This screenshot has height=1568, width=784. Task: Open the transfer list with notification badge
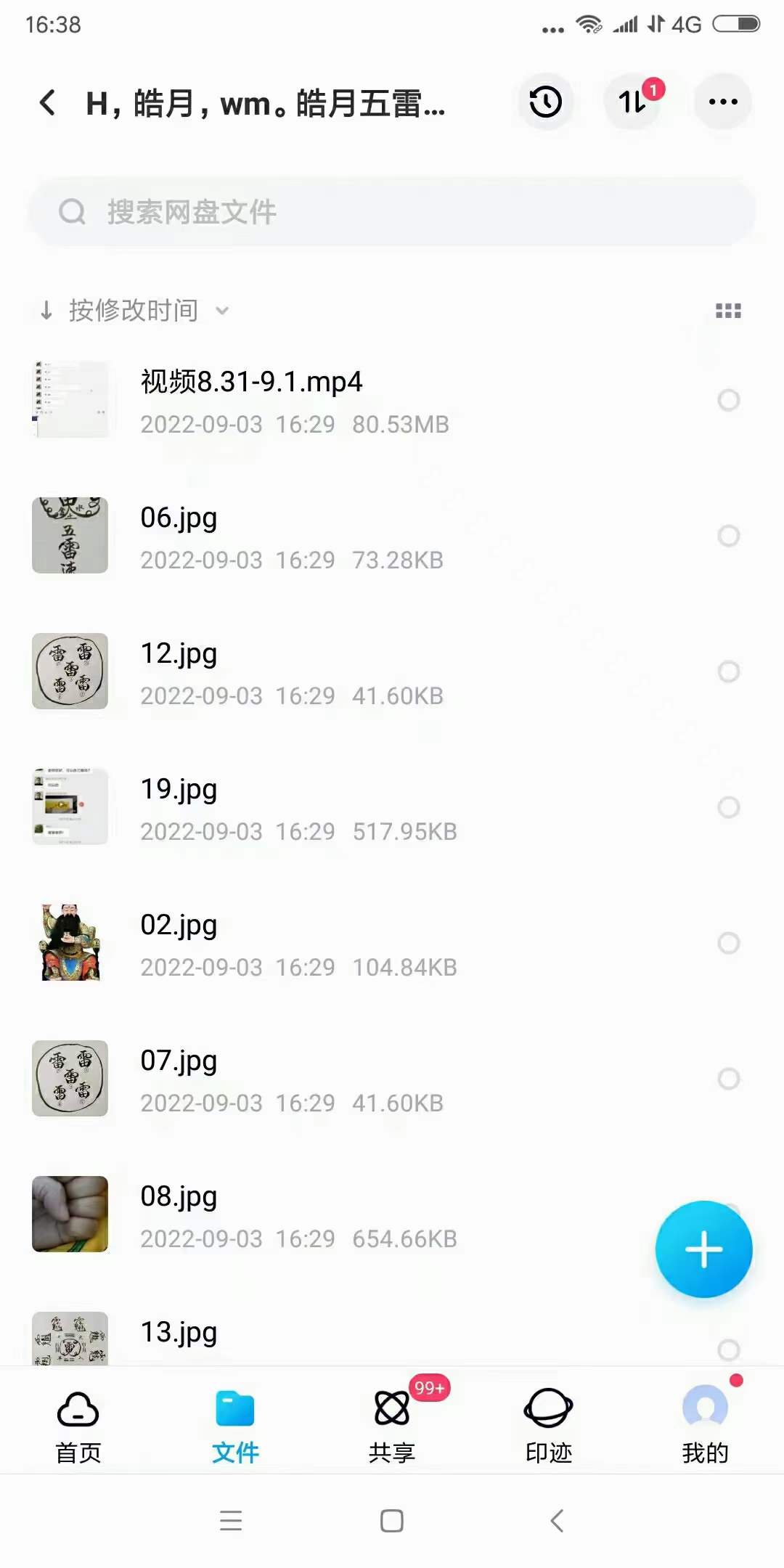(x=631, y=102)
